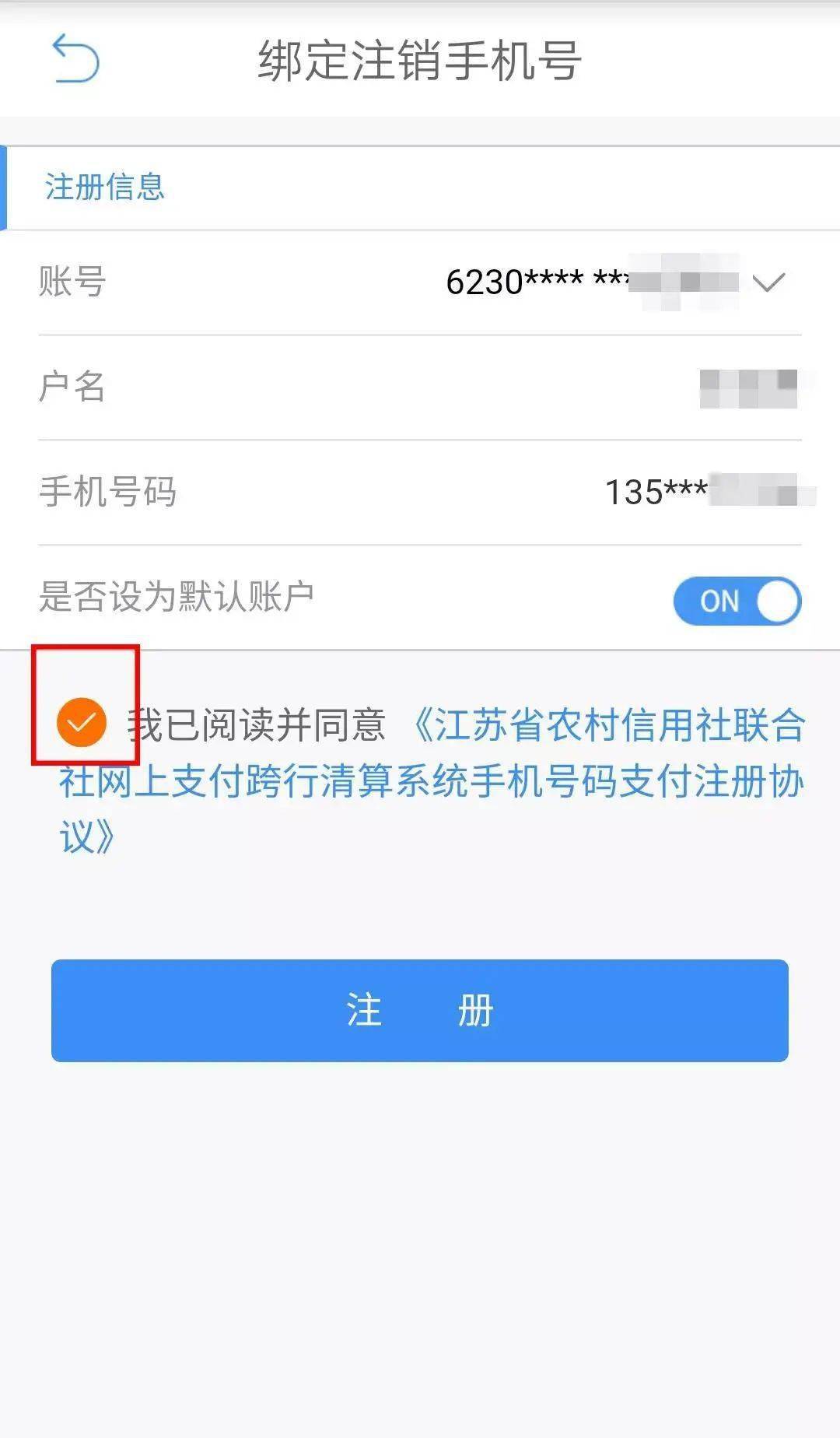Tap the blue 注册 button
The height and width of the screenshot is (1438, 840).
[x=420, y=1010]
